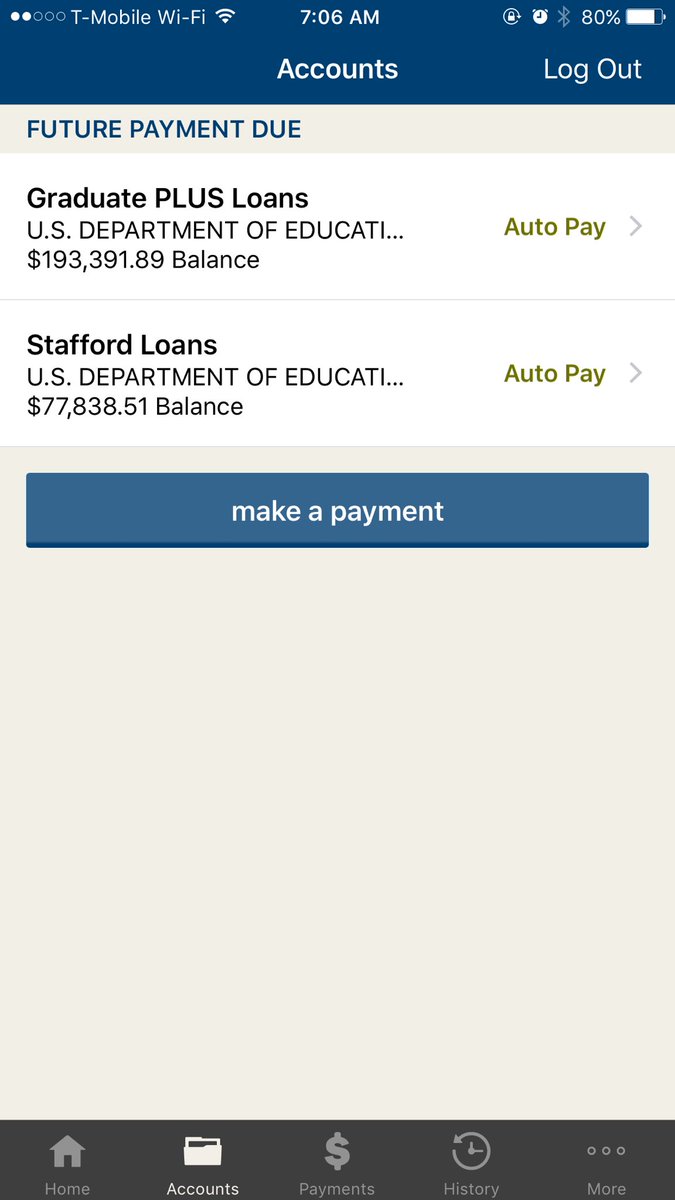Switch to the Payments tab

(337, 1163)
